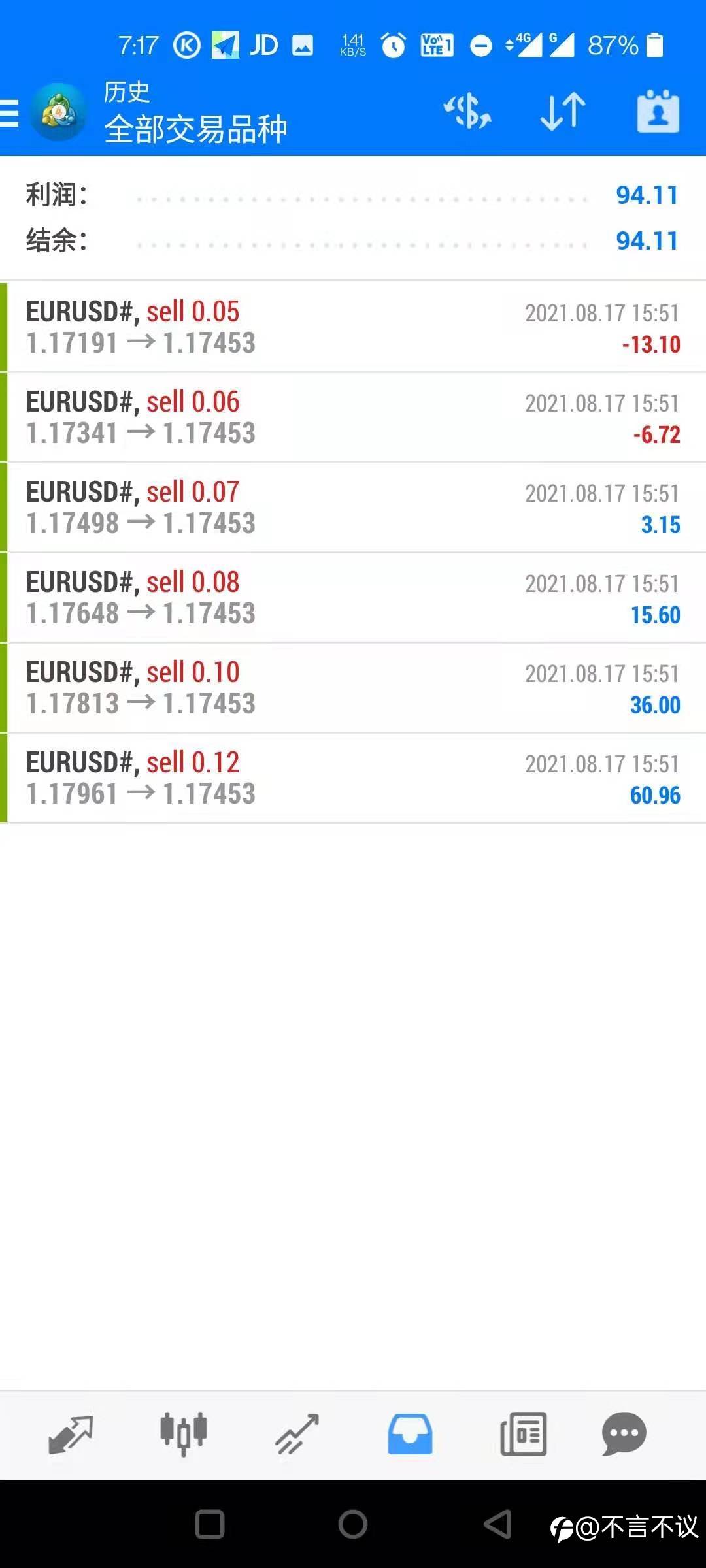Open the EURUSD sell 0.07 trade

[x=353, y=508]
